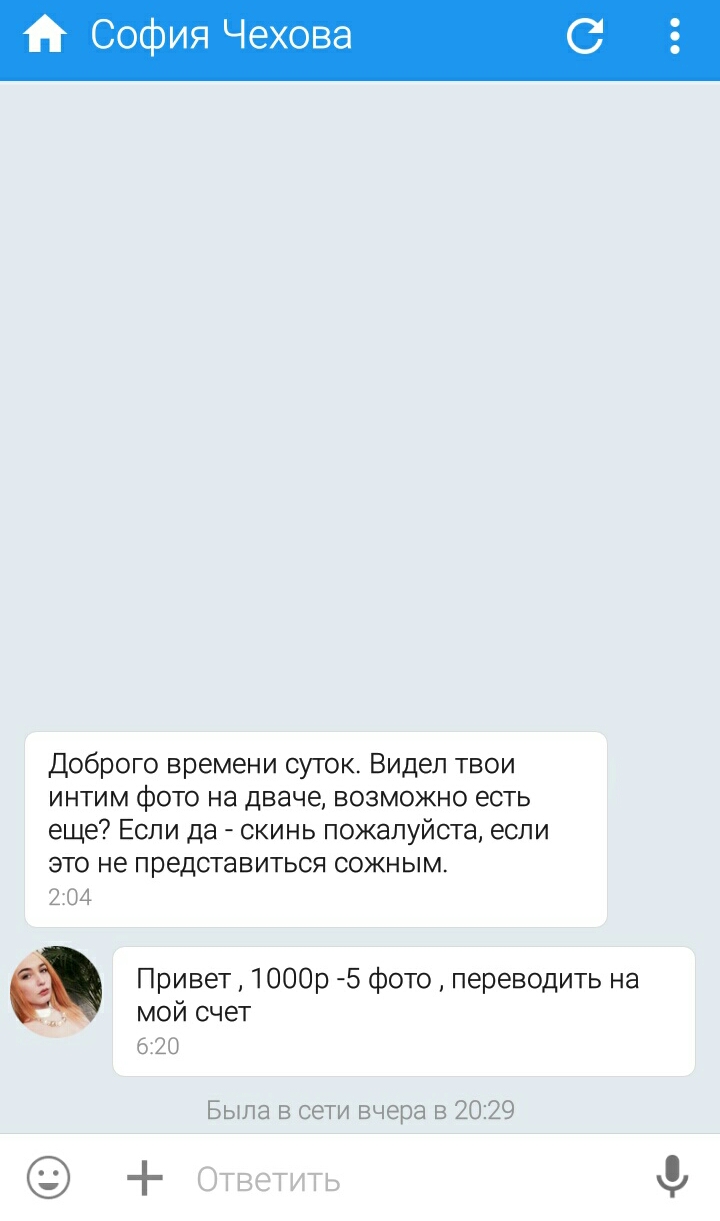Image resolution: width=720 pixels, height=1221 pixels.
Task: Open the three-dot overflow menu
Action: 675,36
